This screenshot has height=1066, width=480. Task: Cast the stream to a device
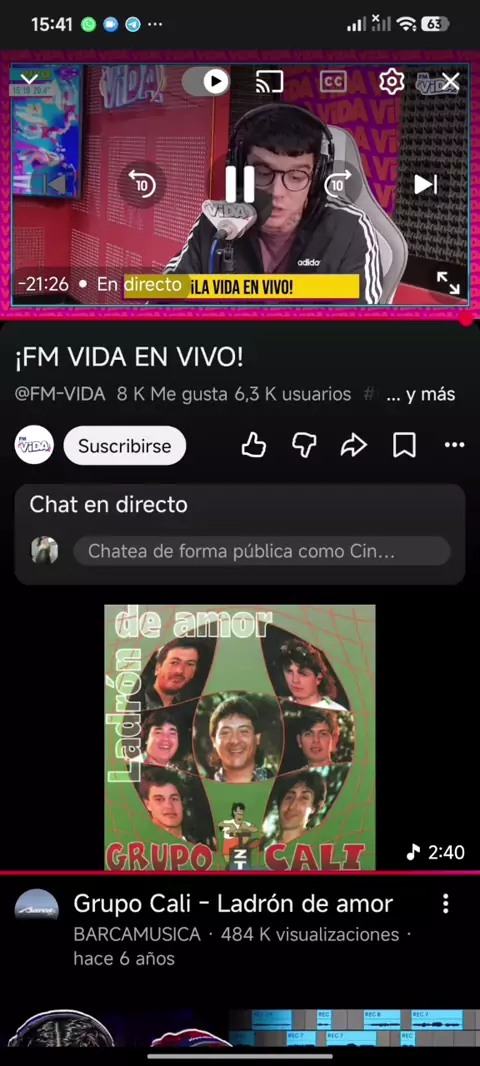(269, 82)
